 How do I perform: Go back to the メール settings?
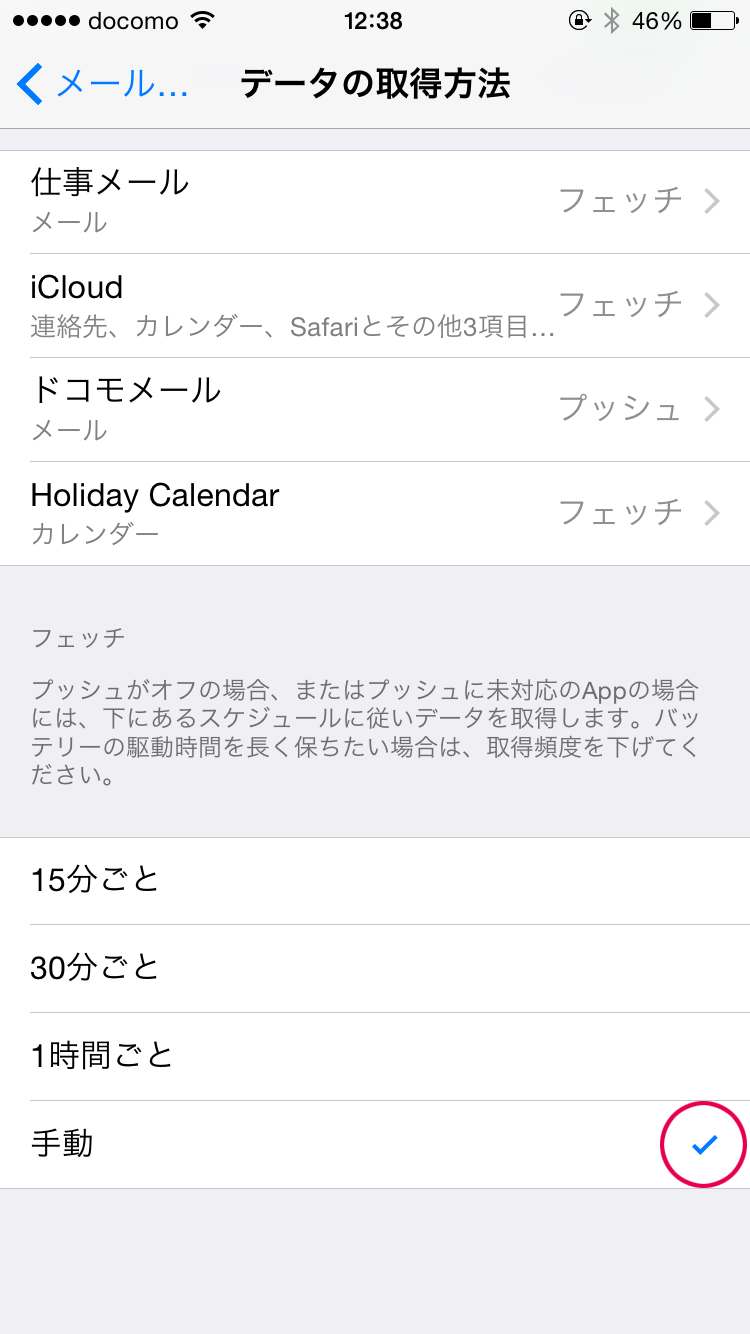tap(103, 85)
